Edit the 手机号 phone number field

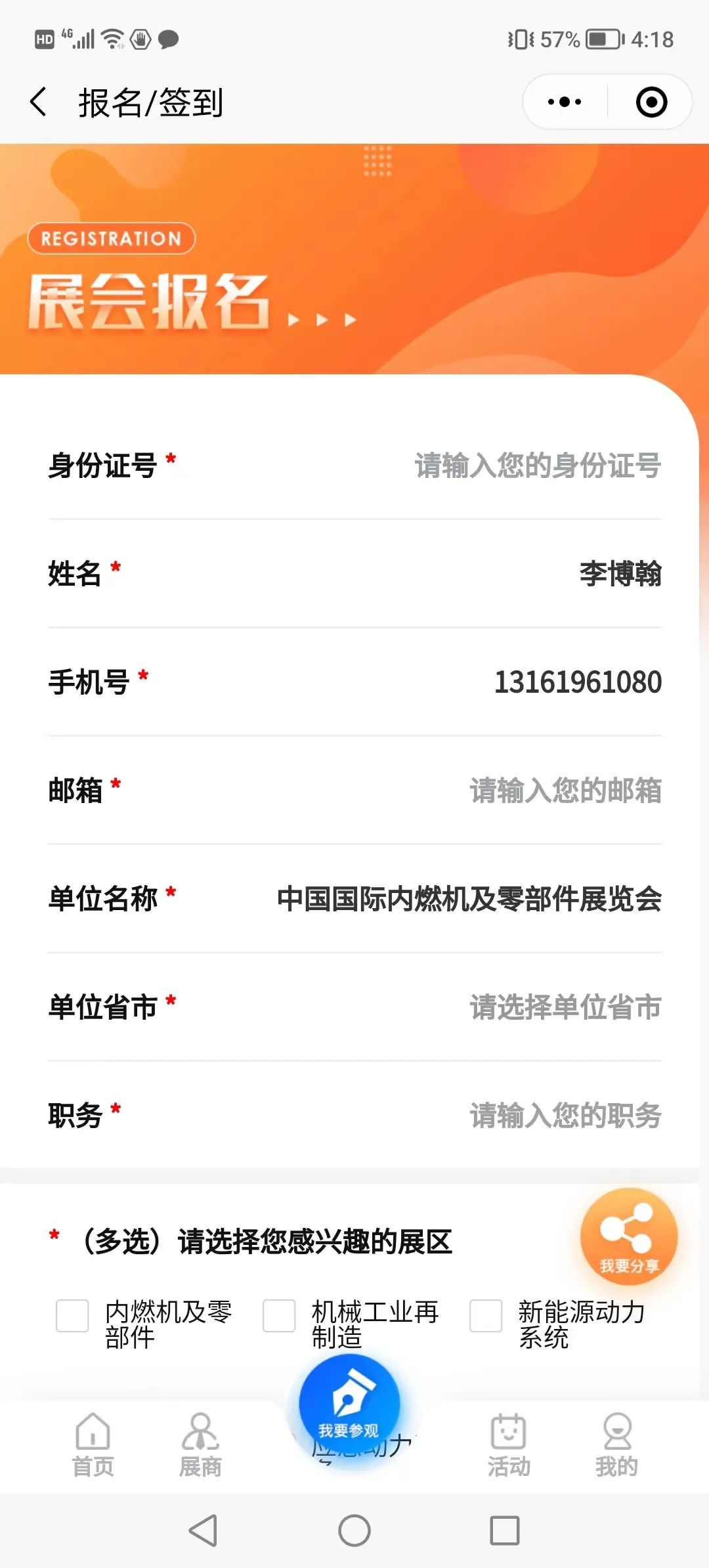pos(578,682)
